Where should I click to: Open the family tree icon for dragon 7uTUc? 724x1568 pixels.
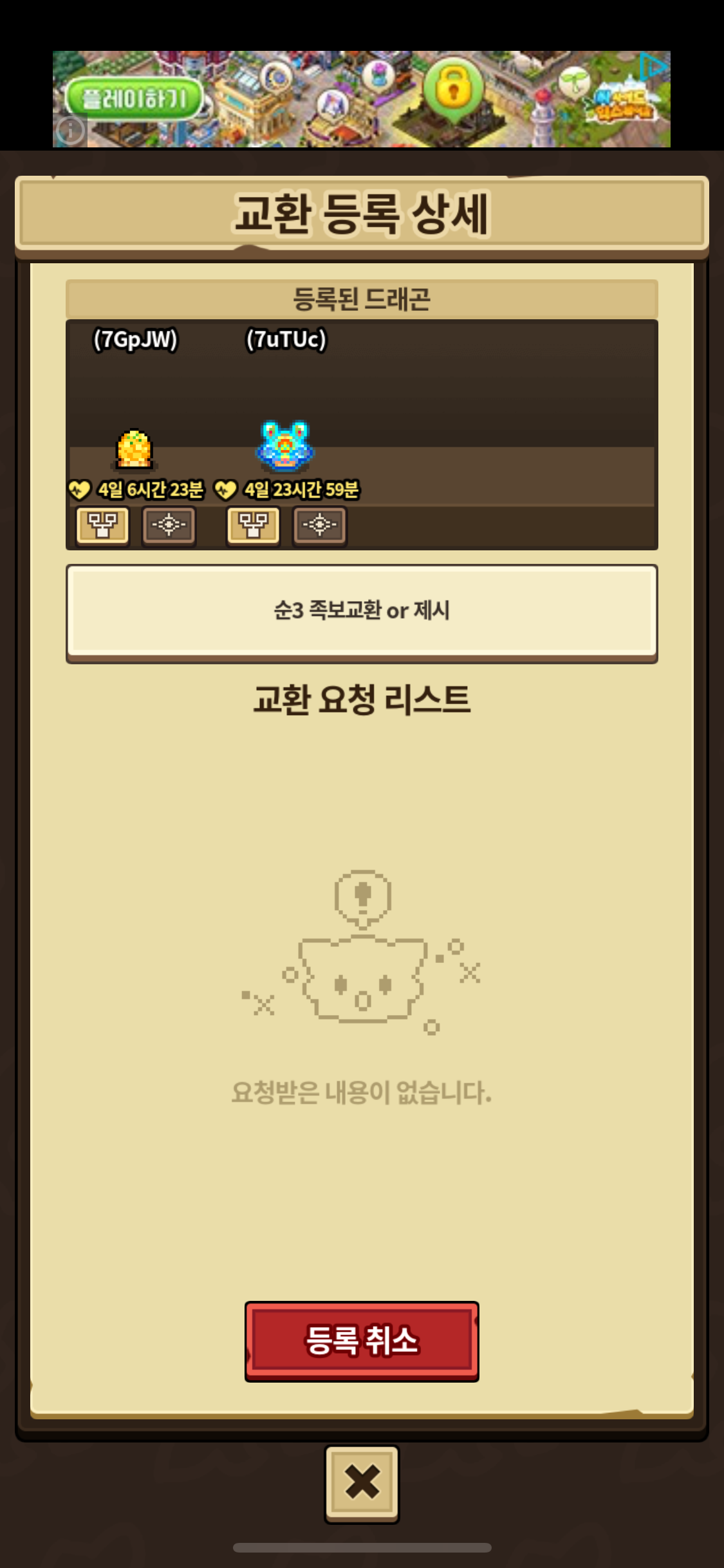point(254,525)
